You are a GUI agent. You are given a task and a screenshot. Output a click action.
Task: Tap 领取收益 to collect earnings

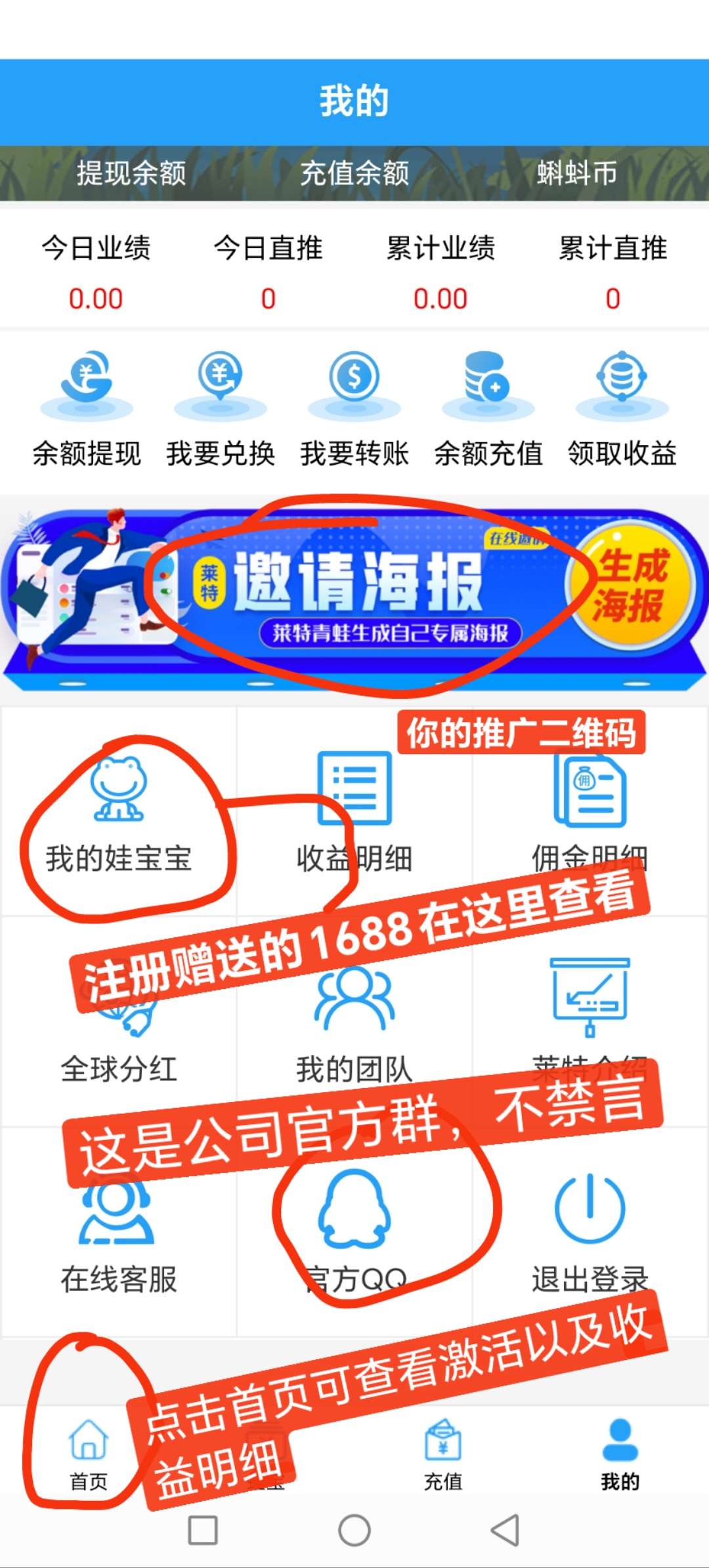622,408
